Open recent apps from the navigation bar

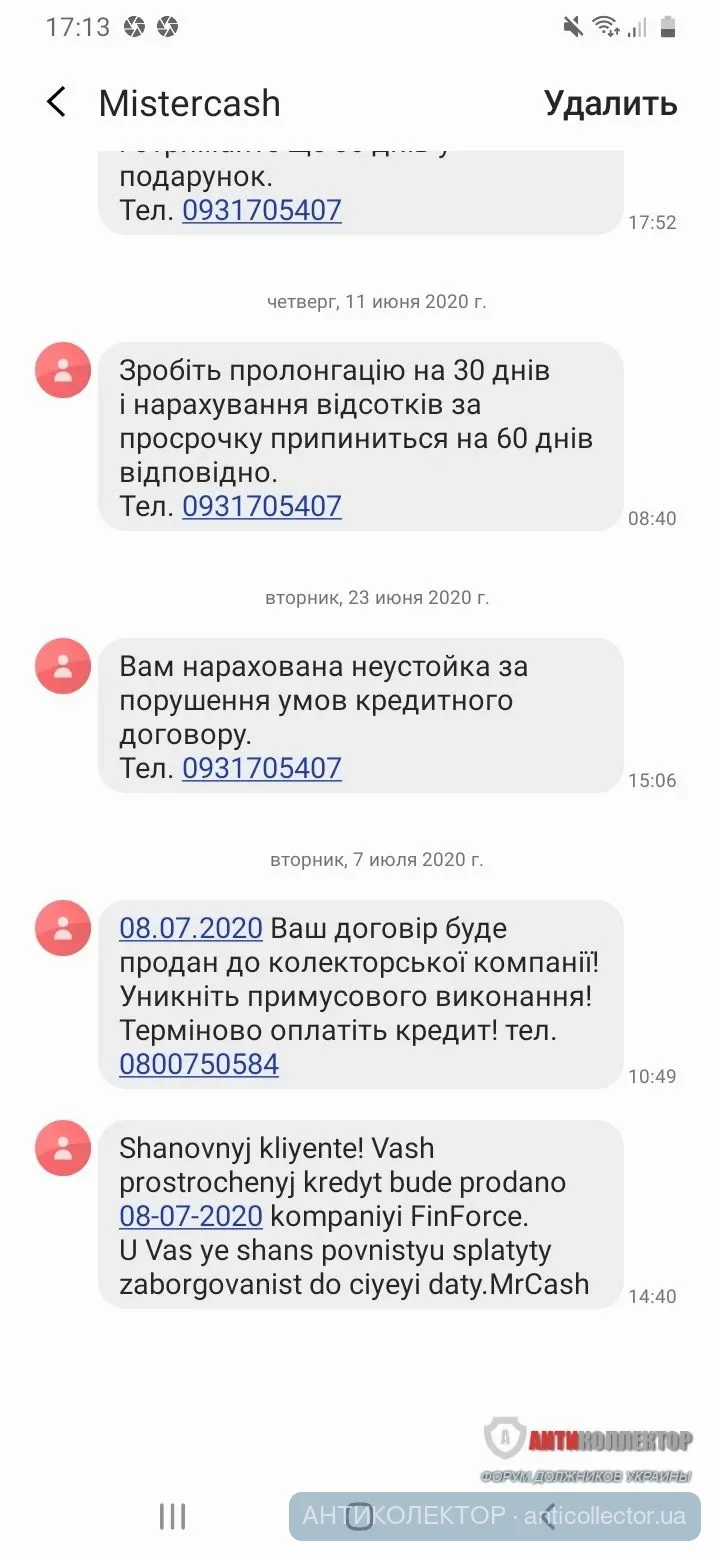[172, 1516]
